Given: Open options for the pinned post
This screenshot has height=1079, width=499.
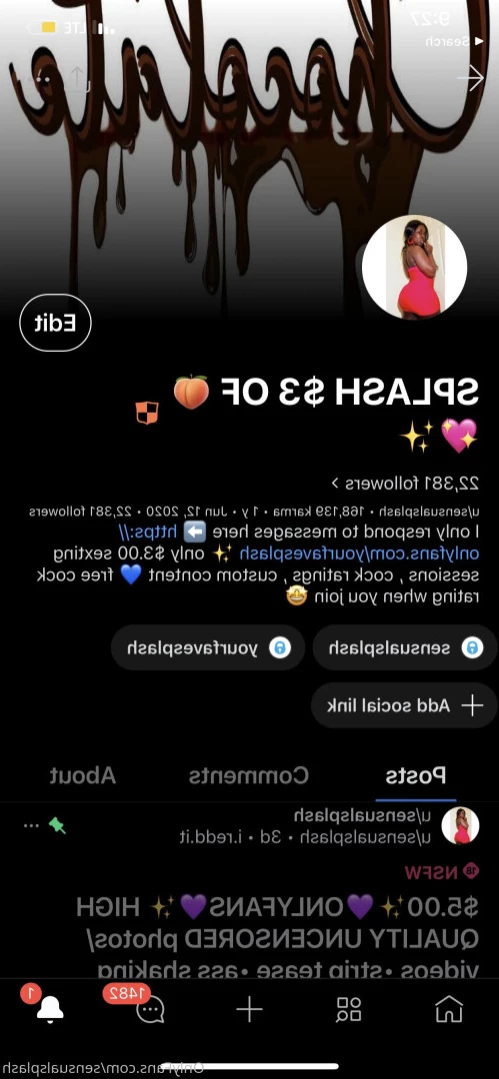Looking at the screenshot, I should click(x=32, y=825).
